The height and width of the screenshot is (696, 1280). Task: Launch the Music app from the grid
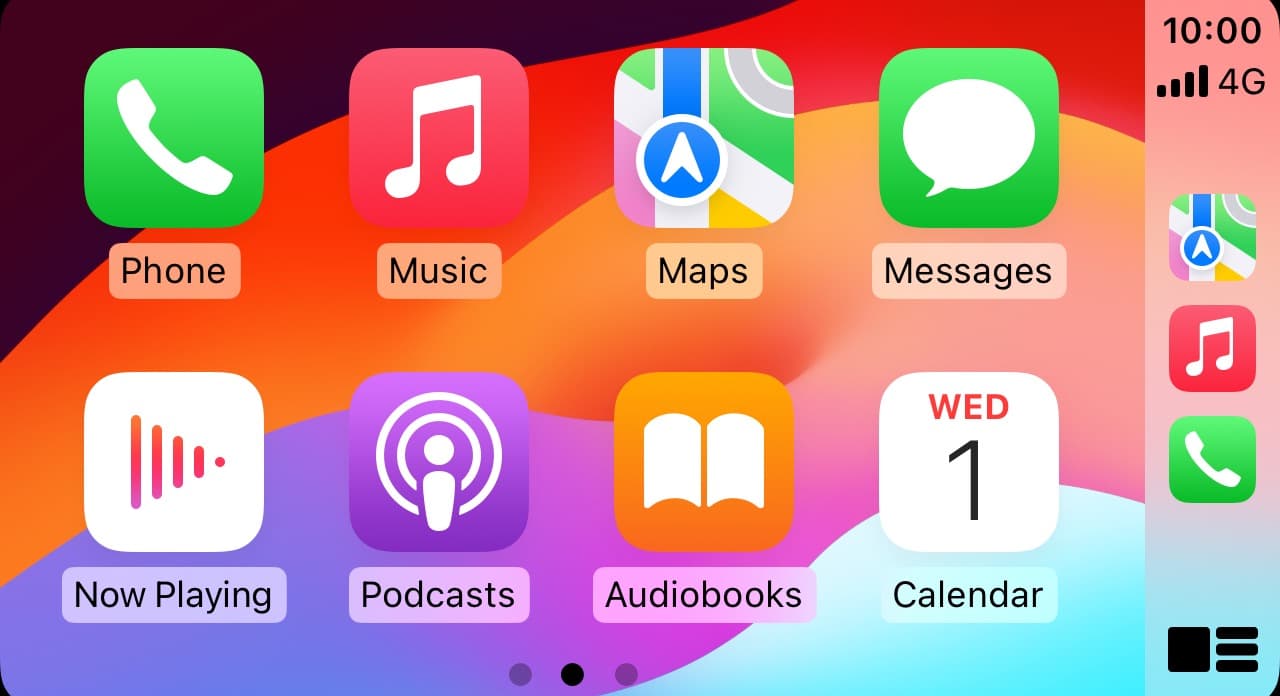pos(438,138)
